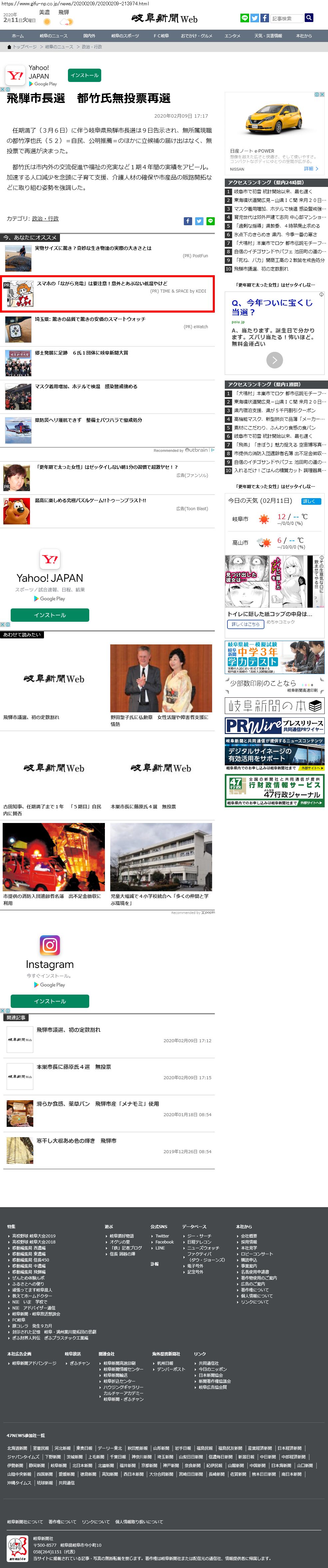The height and width of the screenshot is (1568, 328).
Task: Read マスク着用増加、ホテルで検温 story
Action: (x=86, y=387)
